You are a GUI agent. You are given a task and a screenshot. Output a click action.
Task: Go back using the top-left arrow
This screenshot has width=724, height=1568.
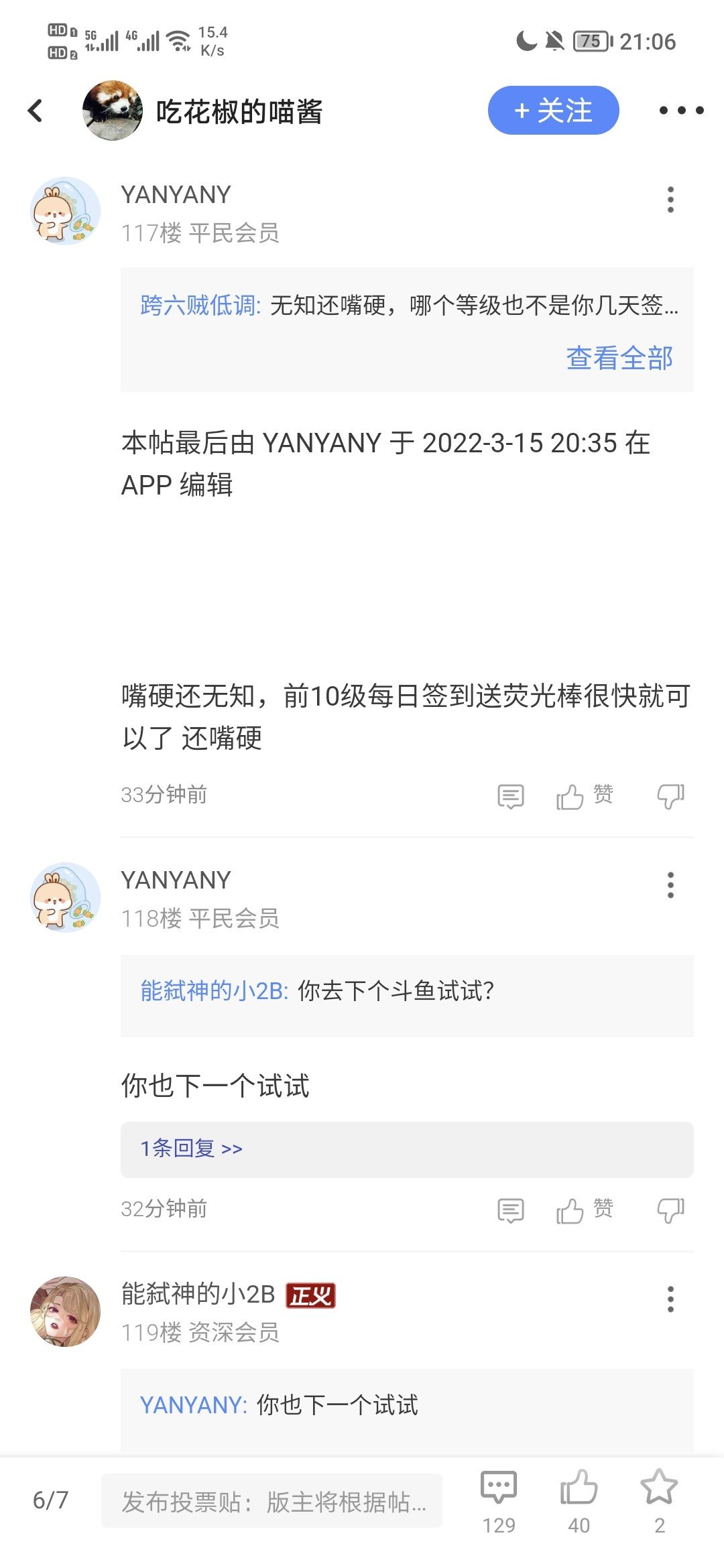(36, 111)
